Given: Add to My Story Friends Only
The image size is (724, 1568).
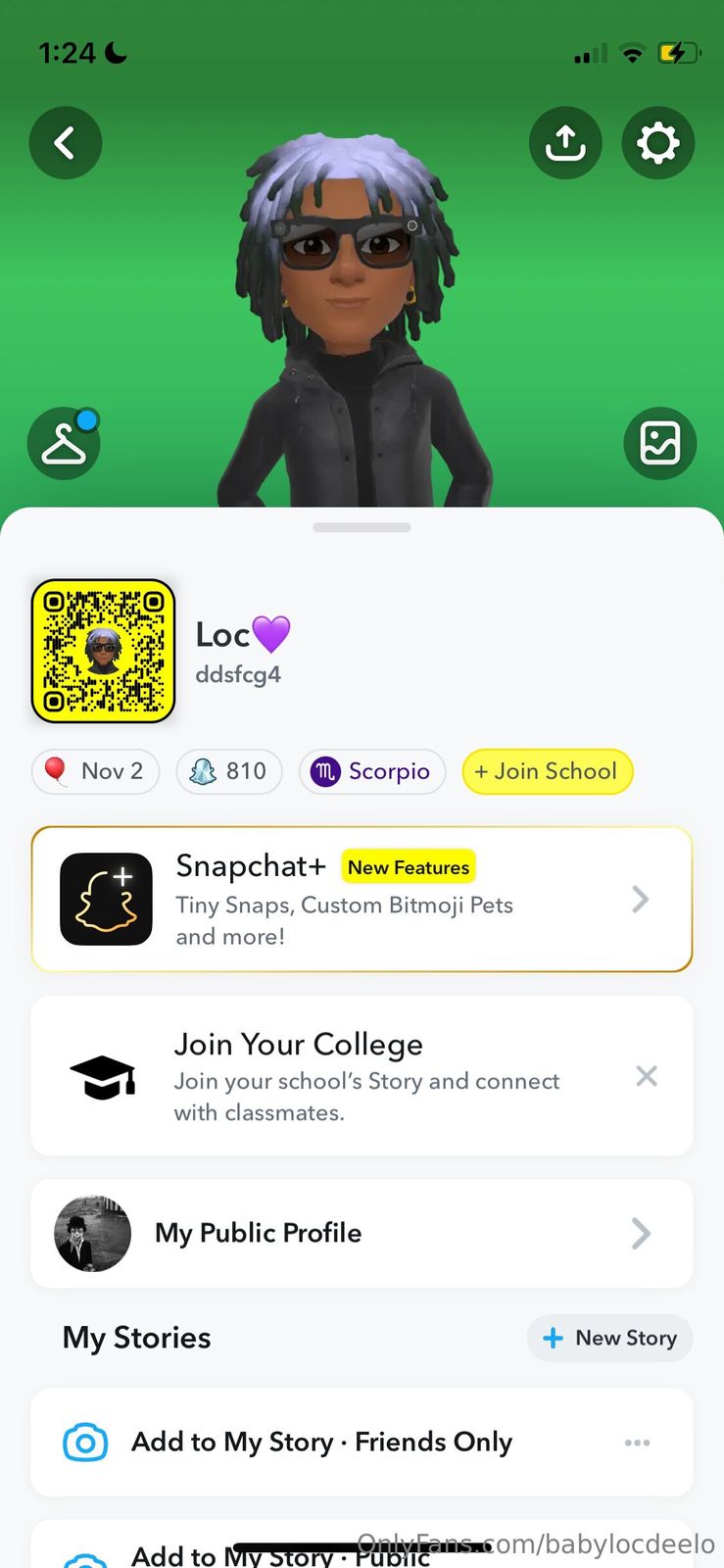Looking at the screenshot, I should tap(323, 1442).
